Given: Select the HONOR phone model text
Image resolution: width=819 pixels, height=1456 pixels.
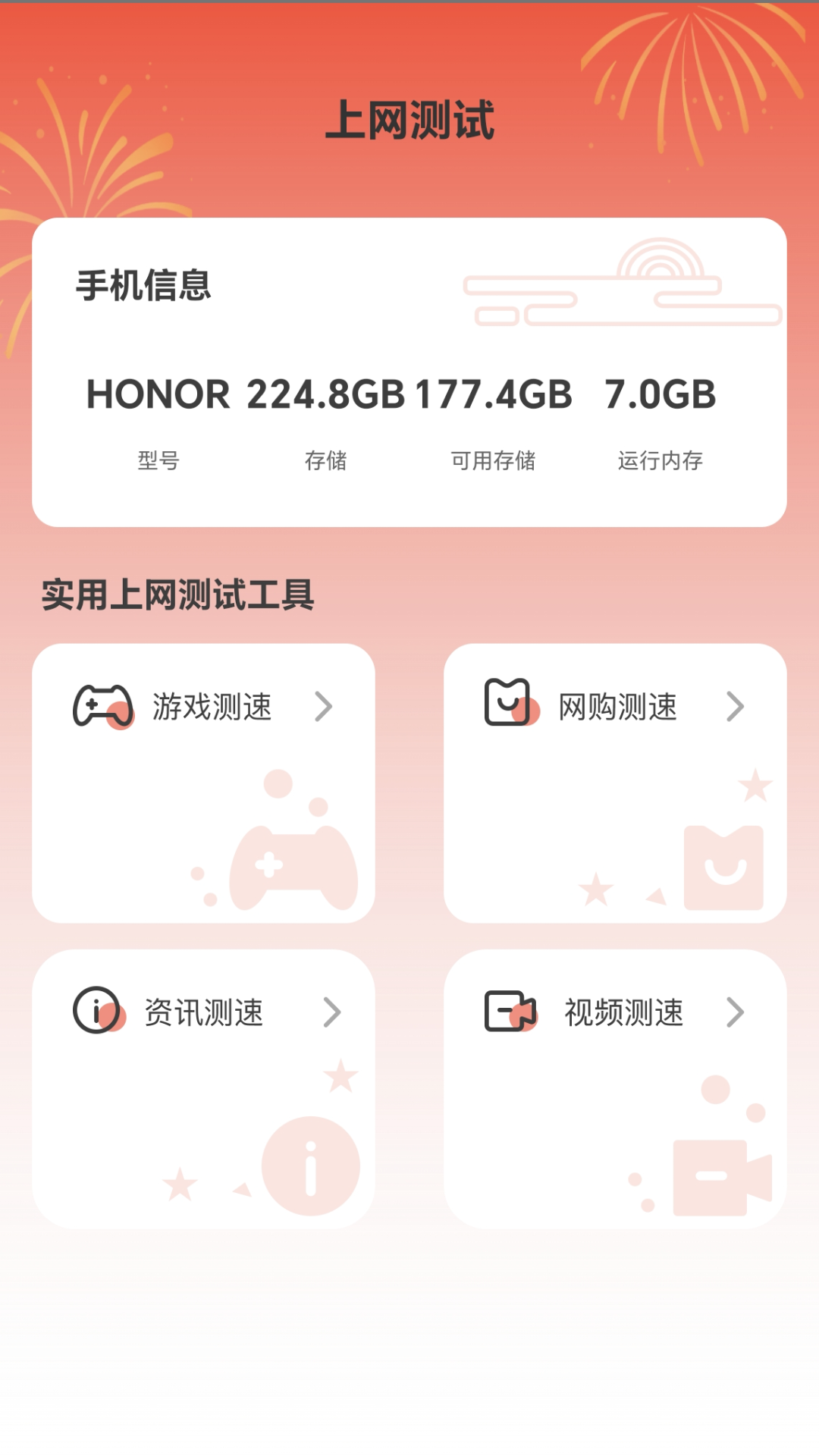Looking at the screenshot, I should [x=158, y=394].
